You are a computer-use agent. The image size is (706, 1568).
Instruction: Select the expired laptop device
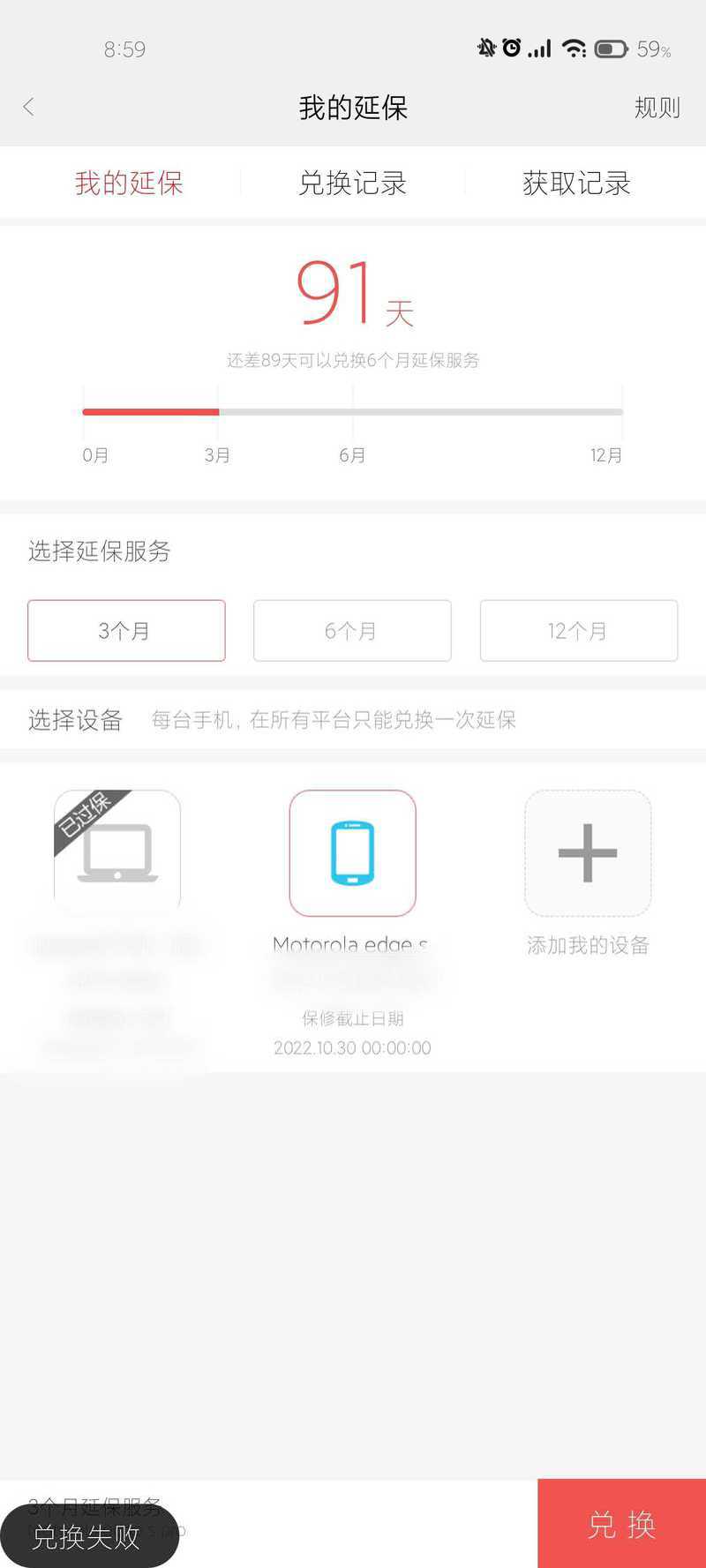(x=117, y=852)
